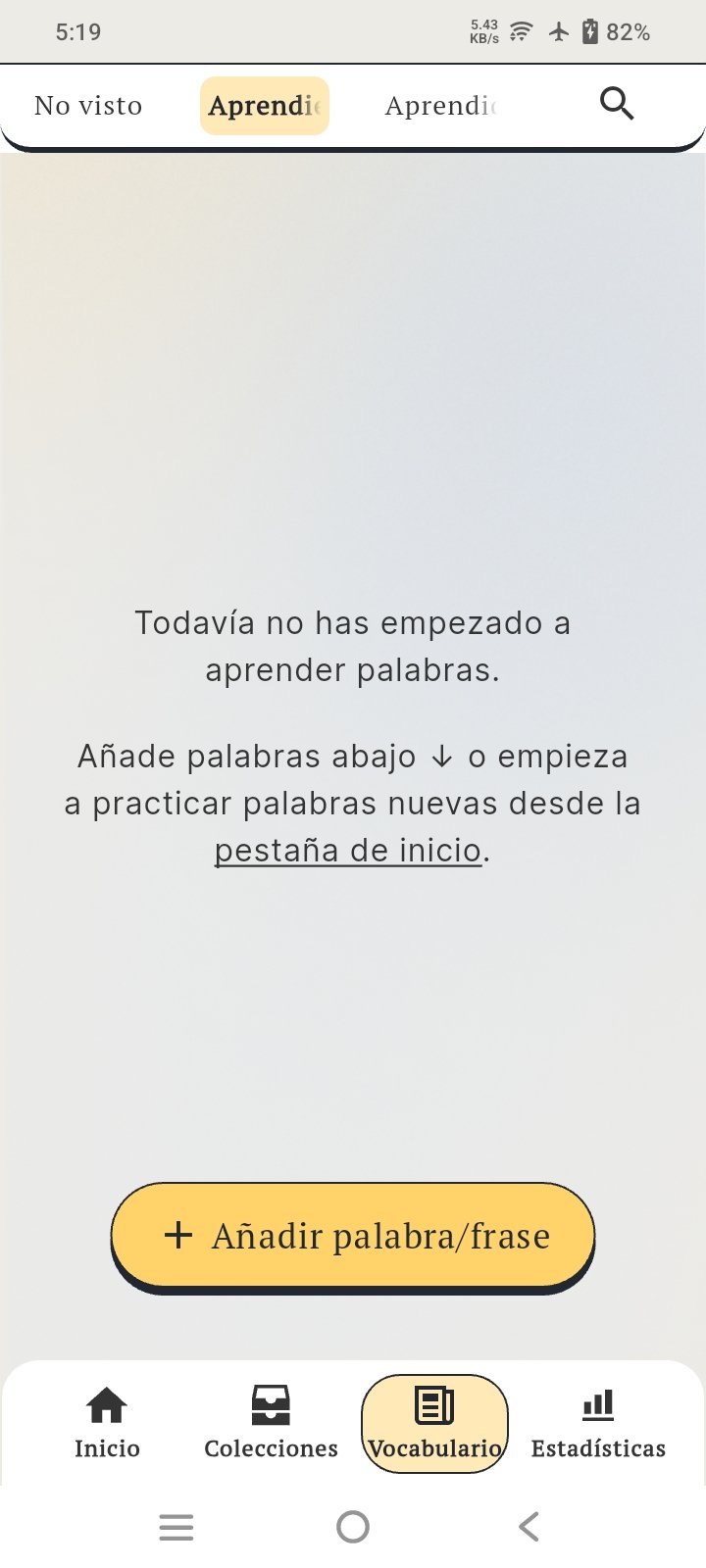Go to the Inicio tab

[107, 1423]
